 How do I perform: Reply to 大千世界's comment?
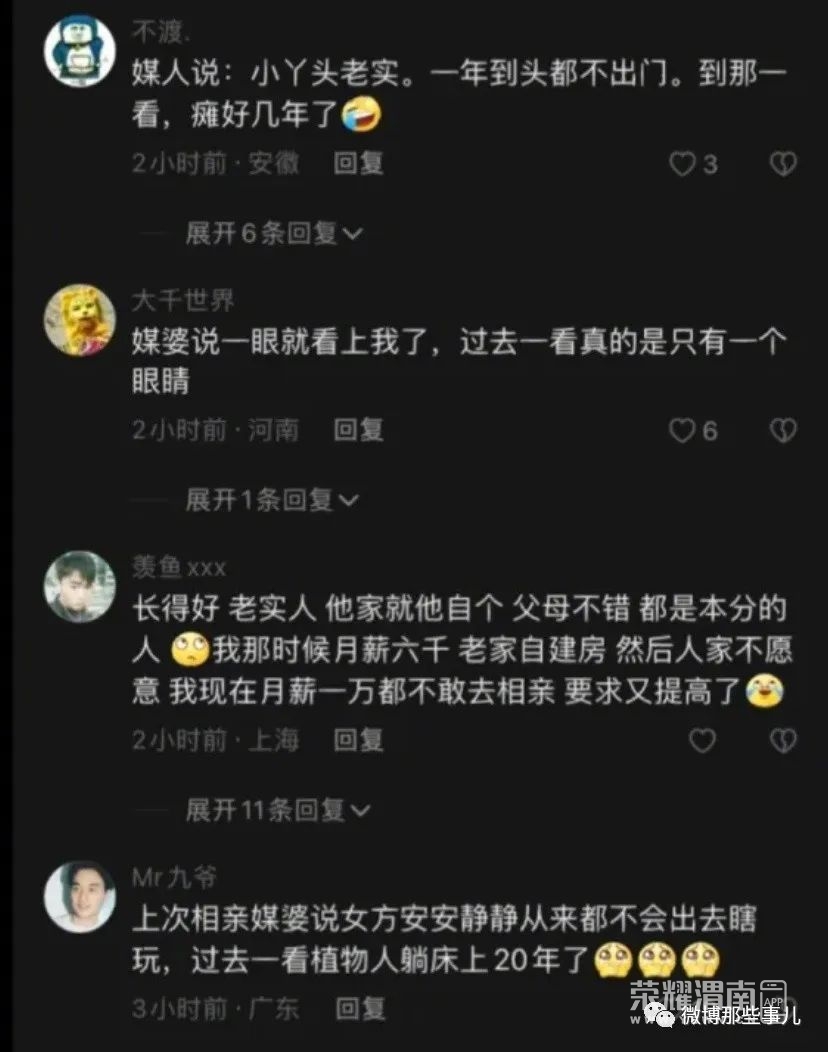[x=358, y=430]
